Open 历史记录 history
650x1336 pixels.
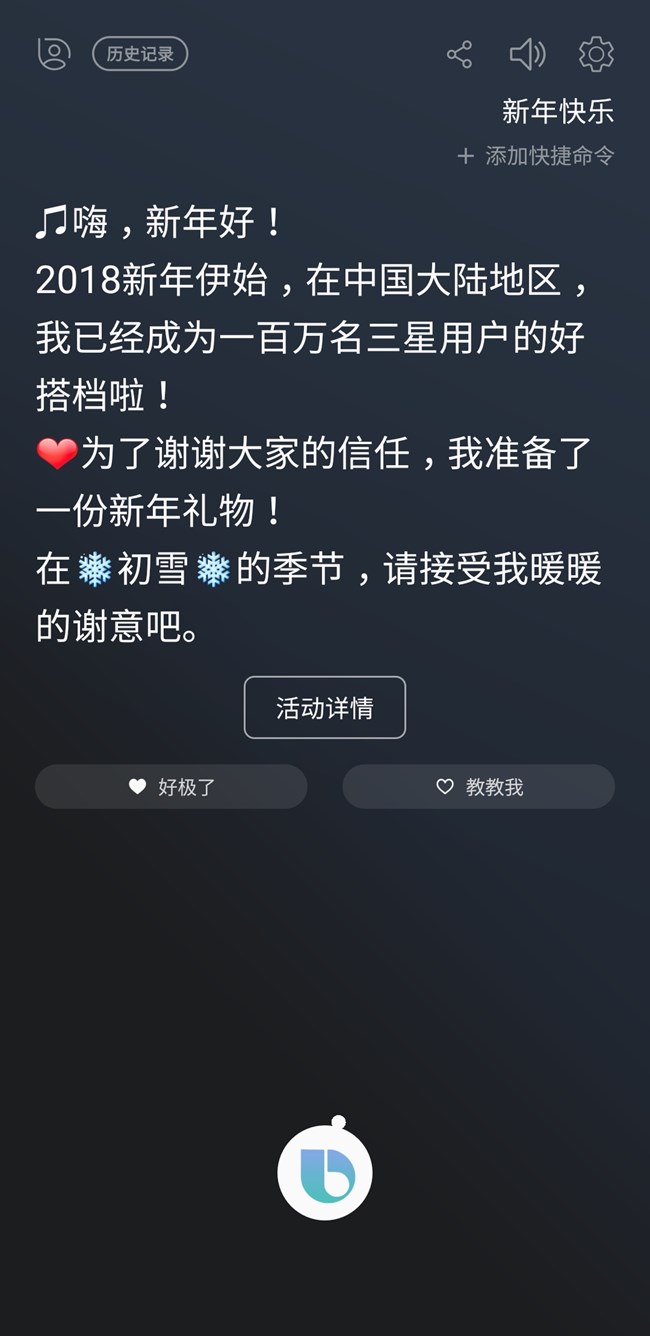pos(140,54)
